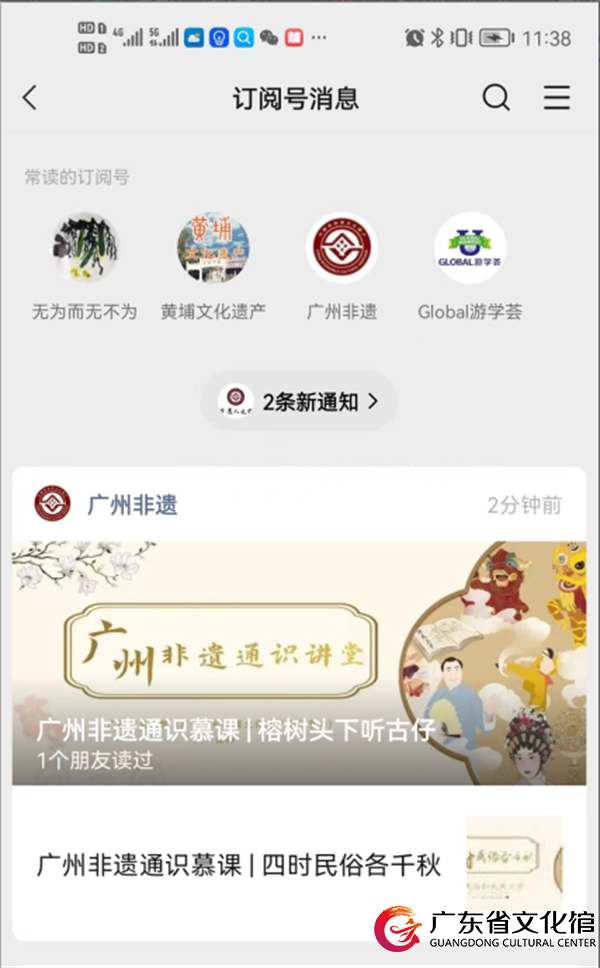Image resolution: width=600 pixels, height=968 pixels.
Task: Open 黄埔文化遗产 subscription account
Action: coord(213,248)
